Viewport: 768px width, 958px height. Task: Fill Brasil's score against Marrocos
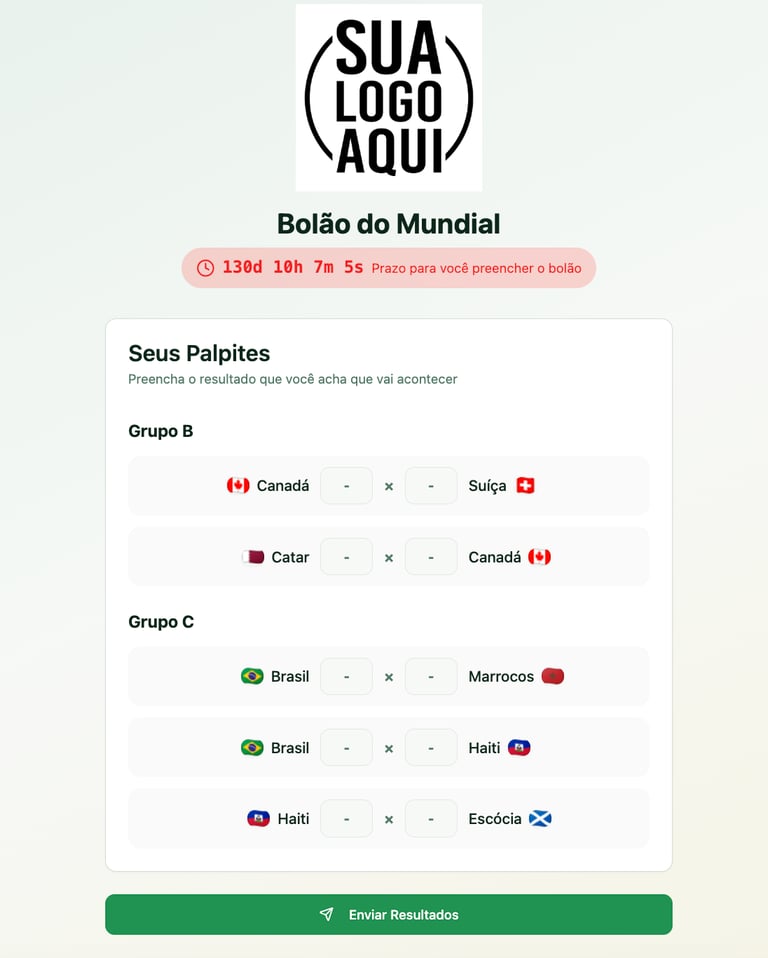(346, 677)
